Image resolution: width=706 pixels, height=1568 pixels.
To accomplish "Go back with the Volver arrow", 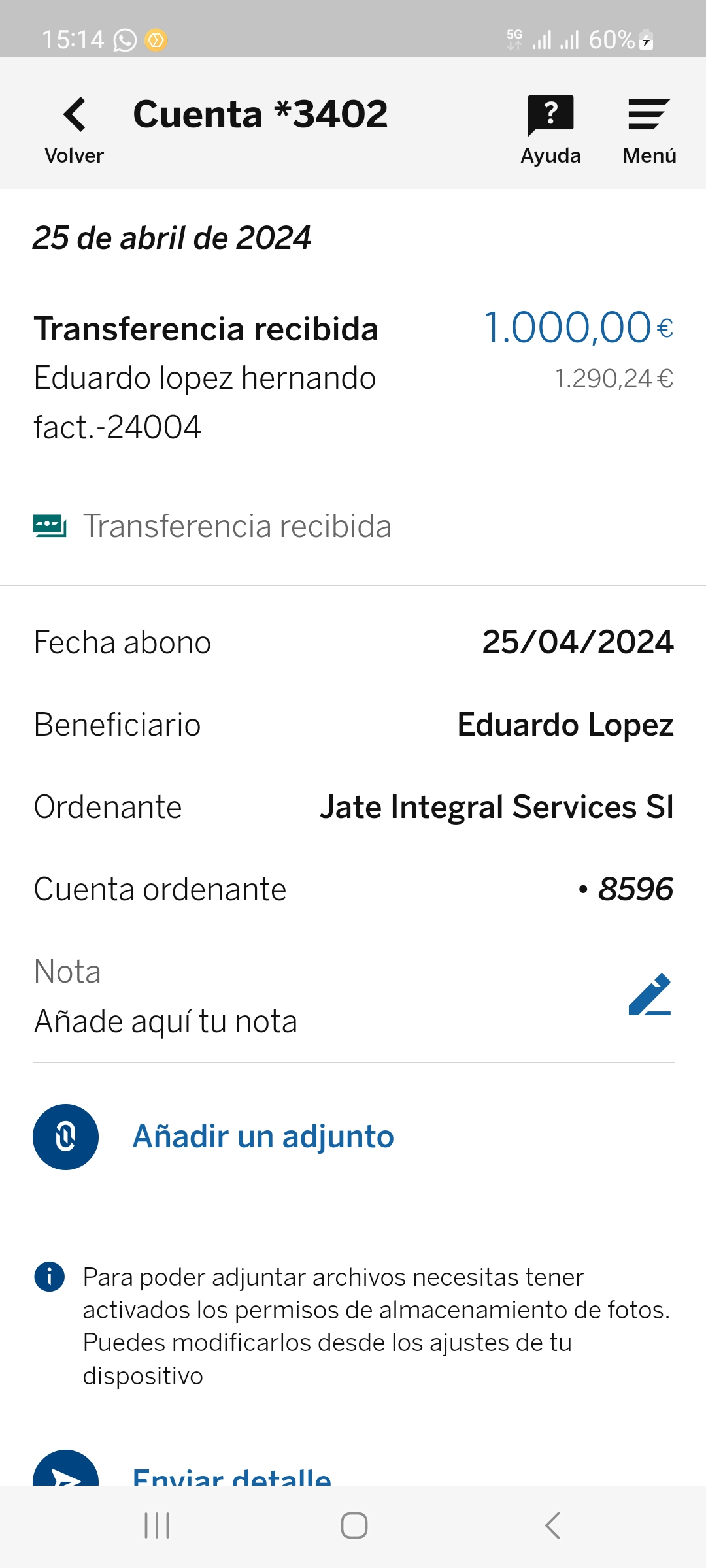I will [74, 128].
